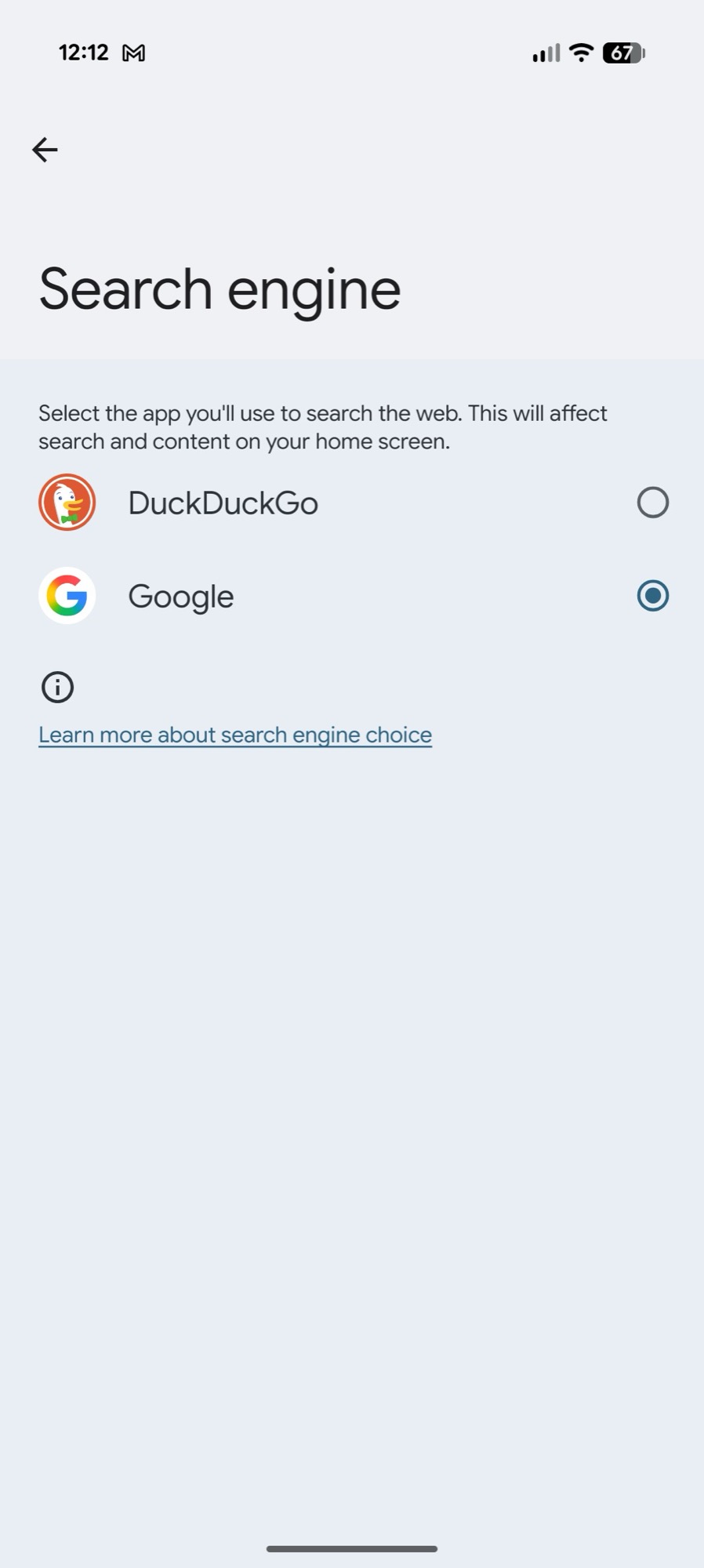This screenshot has width=704, height=1568.
Task: Click the battery indicator showing 67
Action: click(x=621, y=52)
